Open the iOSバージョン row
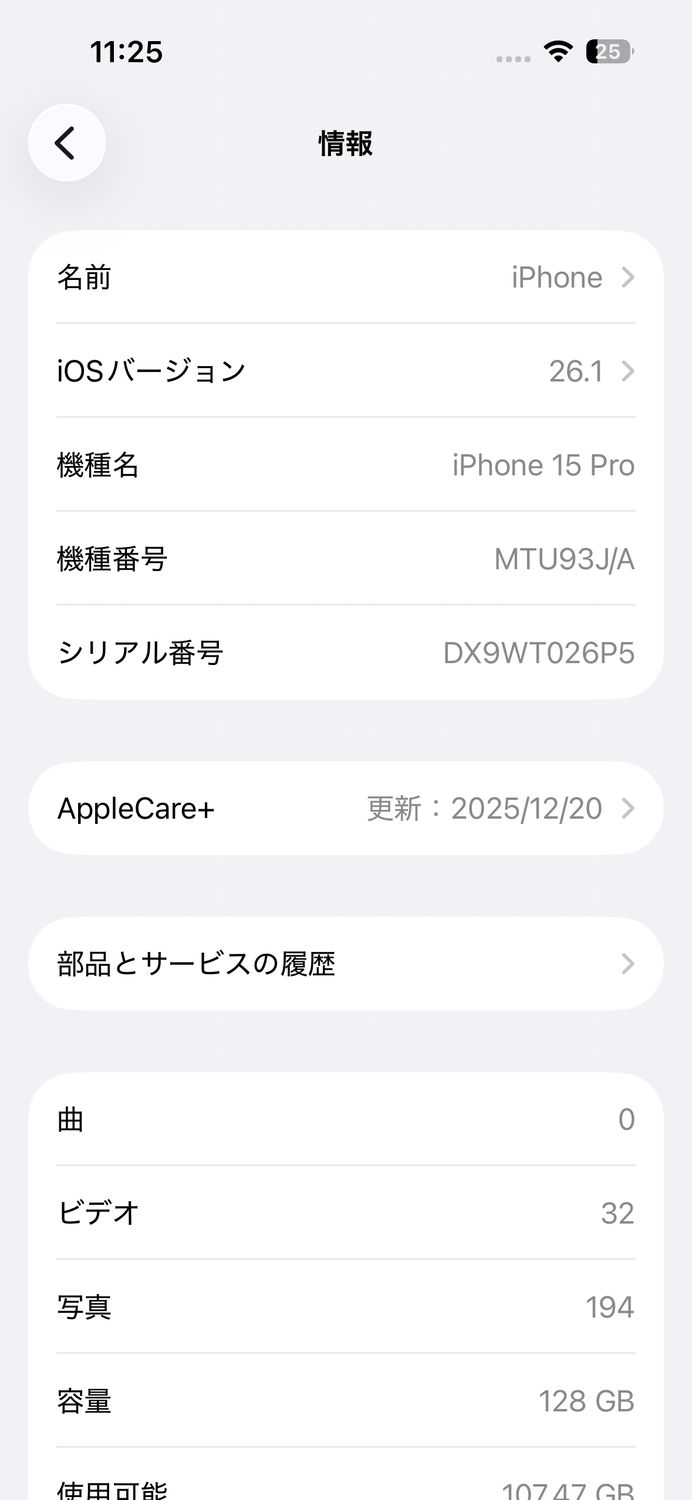Viewport: 692px width, 1500px height. click(345, 371)
